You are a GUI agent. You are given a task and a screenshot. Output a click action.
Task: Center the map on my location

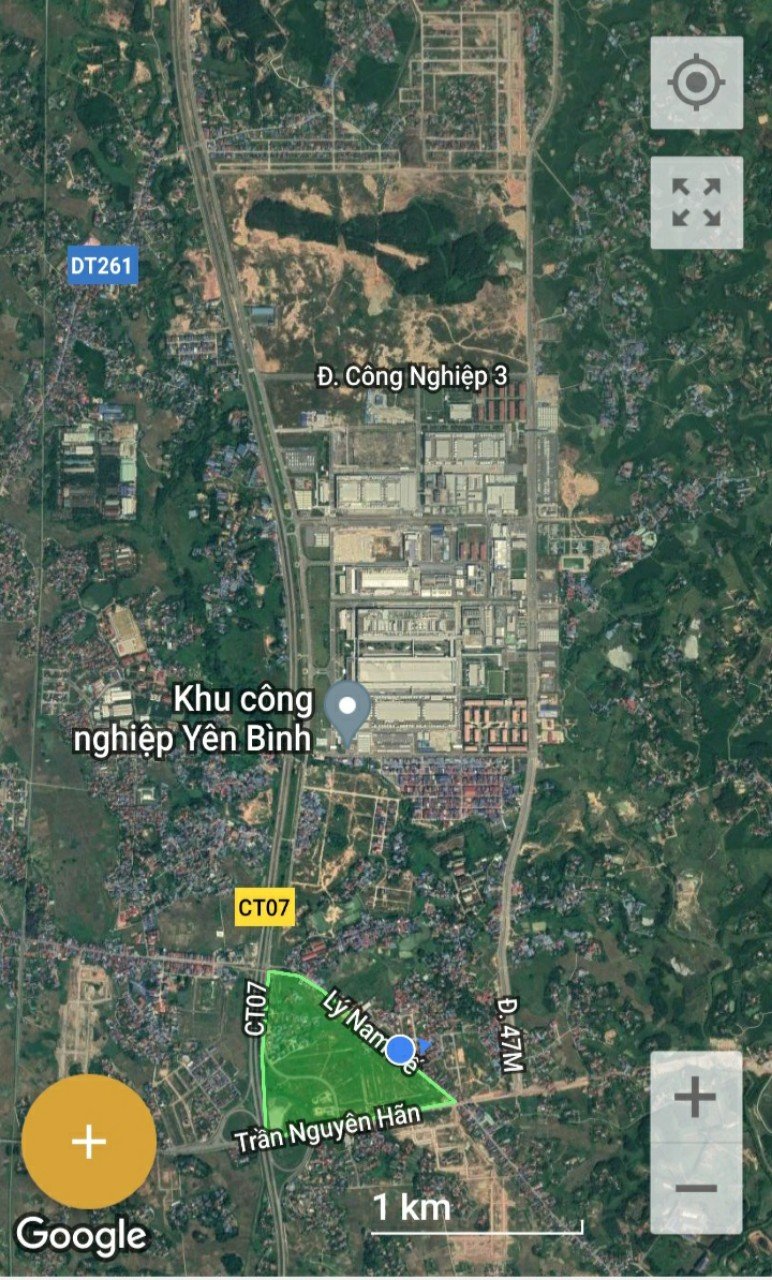[697, 83]
